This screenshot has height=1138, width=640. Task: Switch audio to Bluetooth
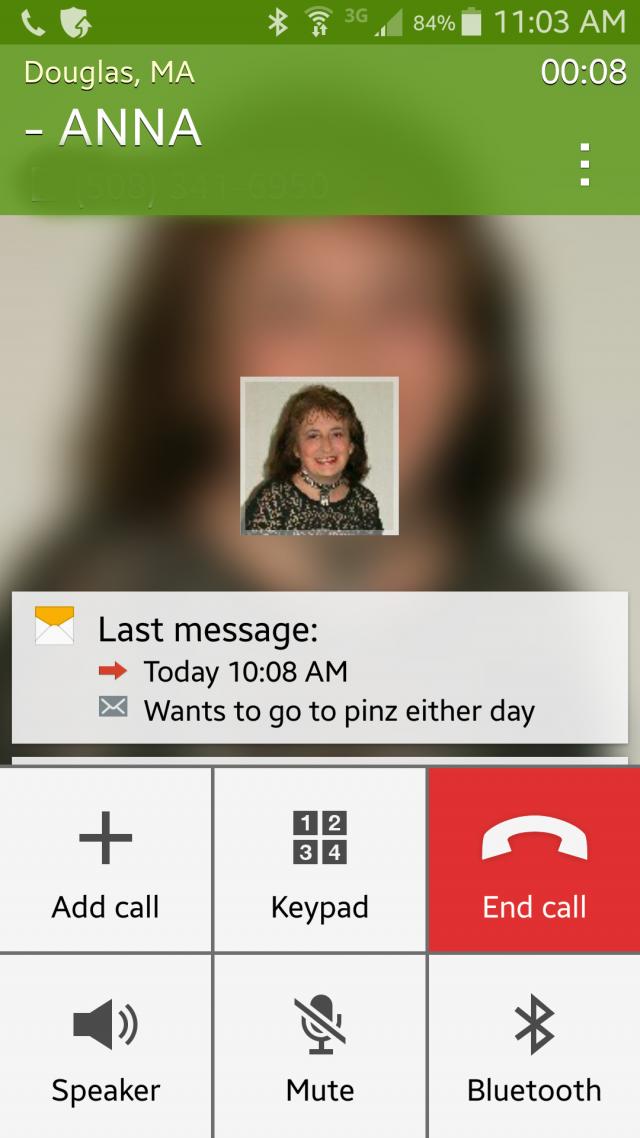(x=534, y=1047)
